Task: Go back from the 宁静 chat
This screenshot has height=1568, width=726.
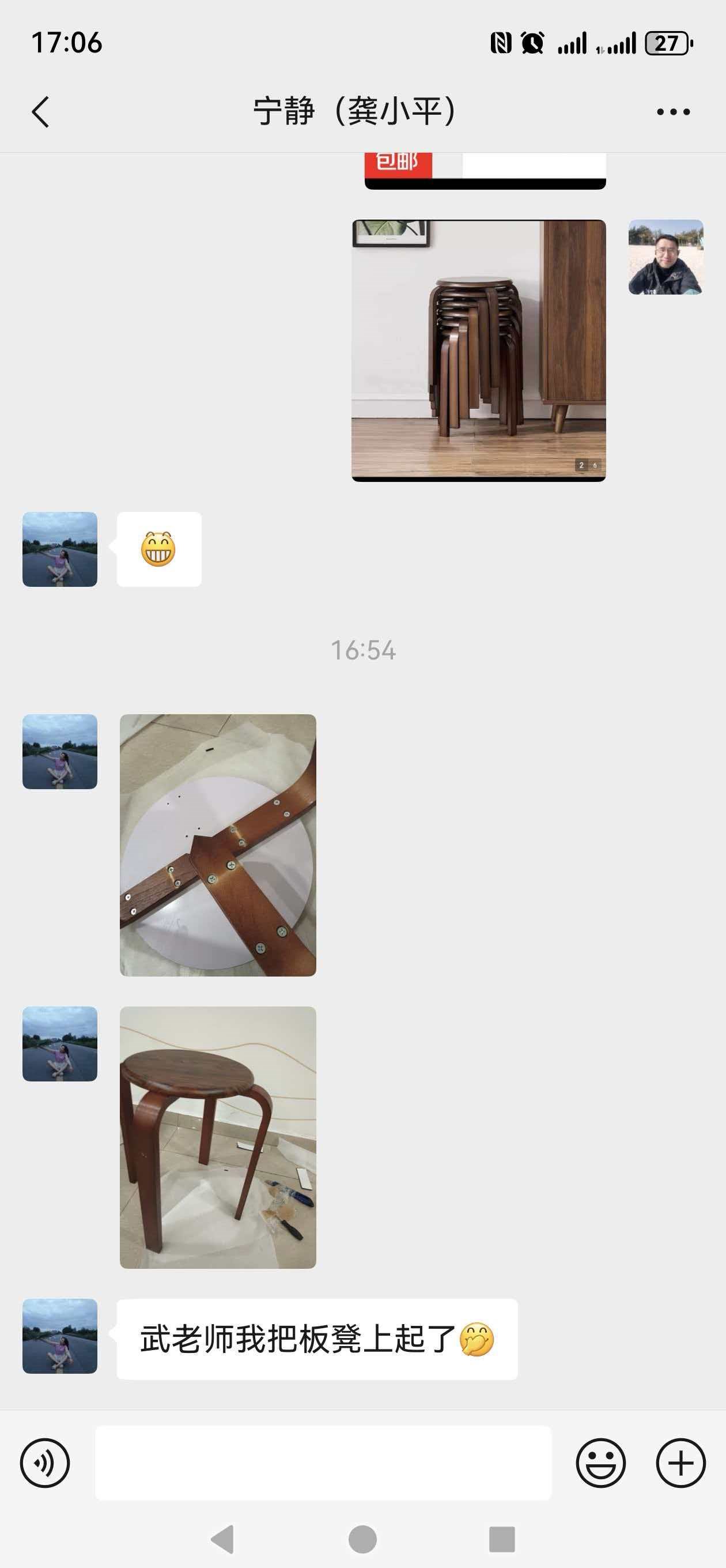Action: [40, 112]
